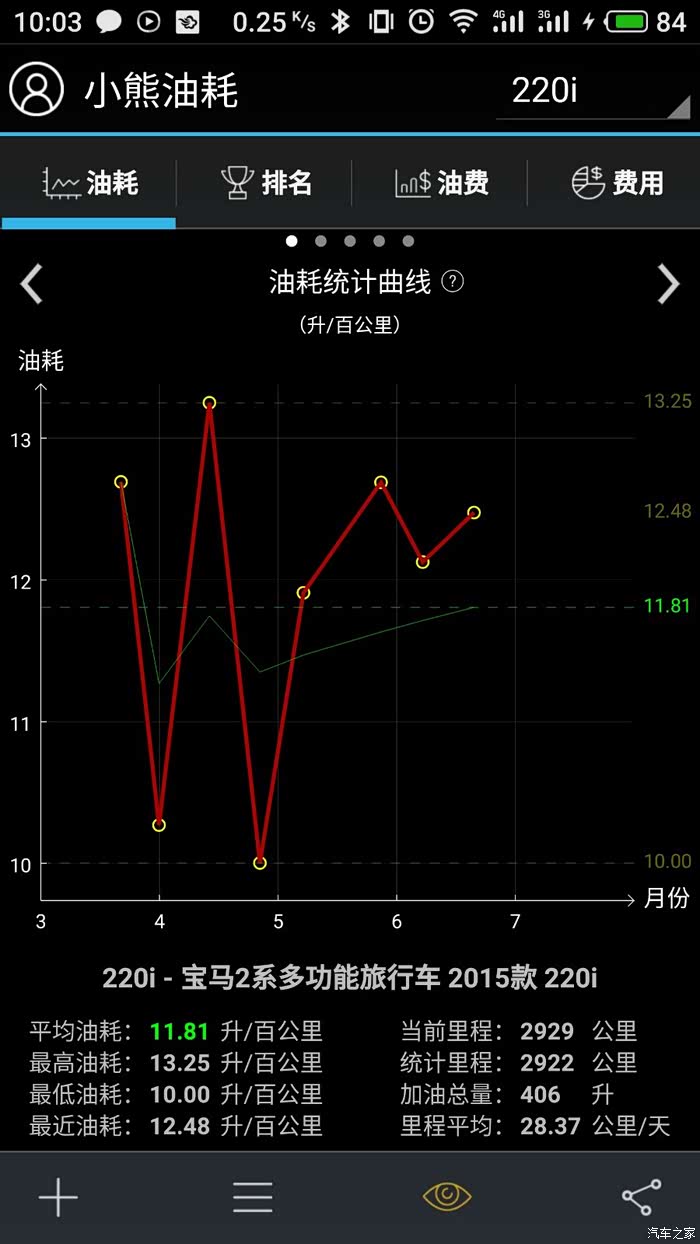
Task: Switch to the 油耗 tab
Action: [90, 183]
